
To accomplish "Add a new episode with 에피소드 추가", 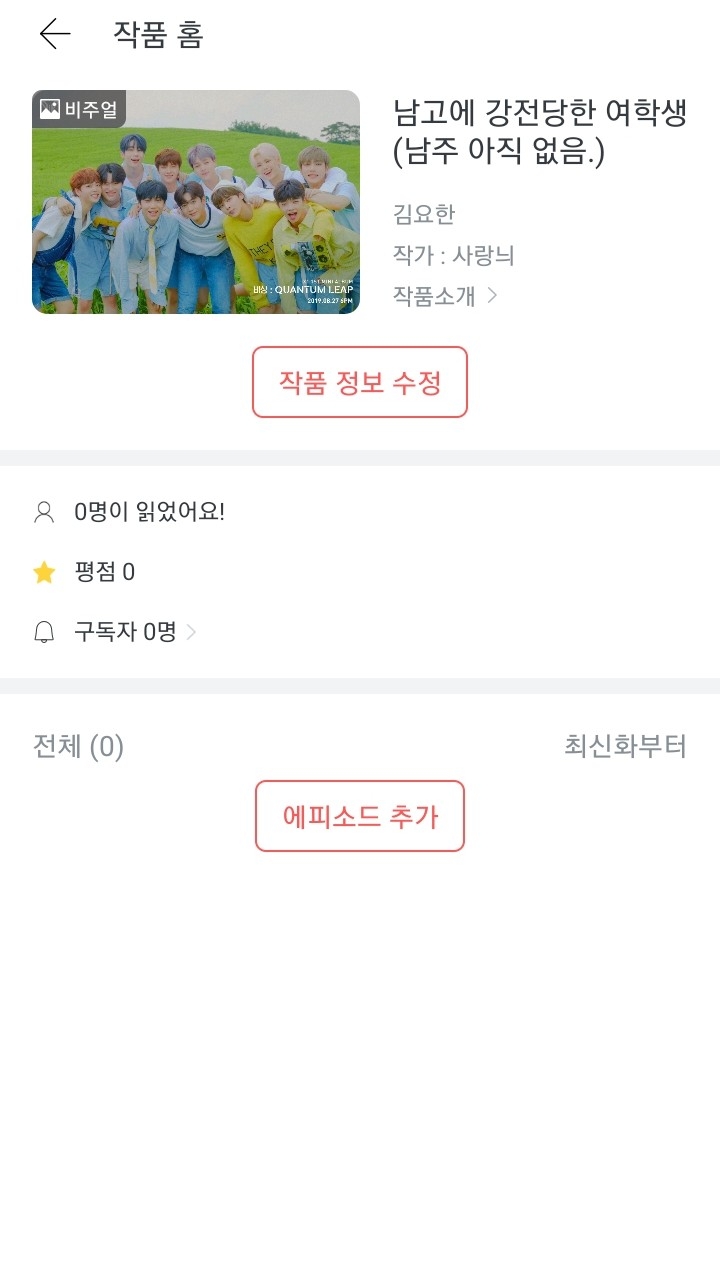I will pos(360,816).
